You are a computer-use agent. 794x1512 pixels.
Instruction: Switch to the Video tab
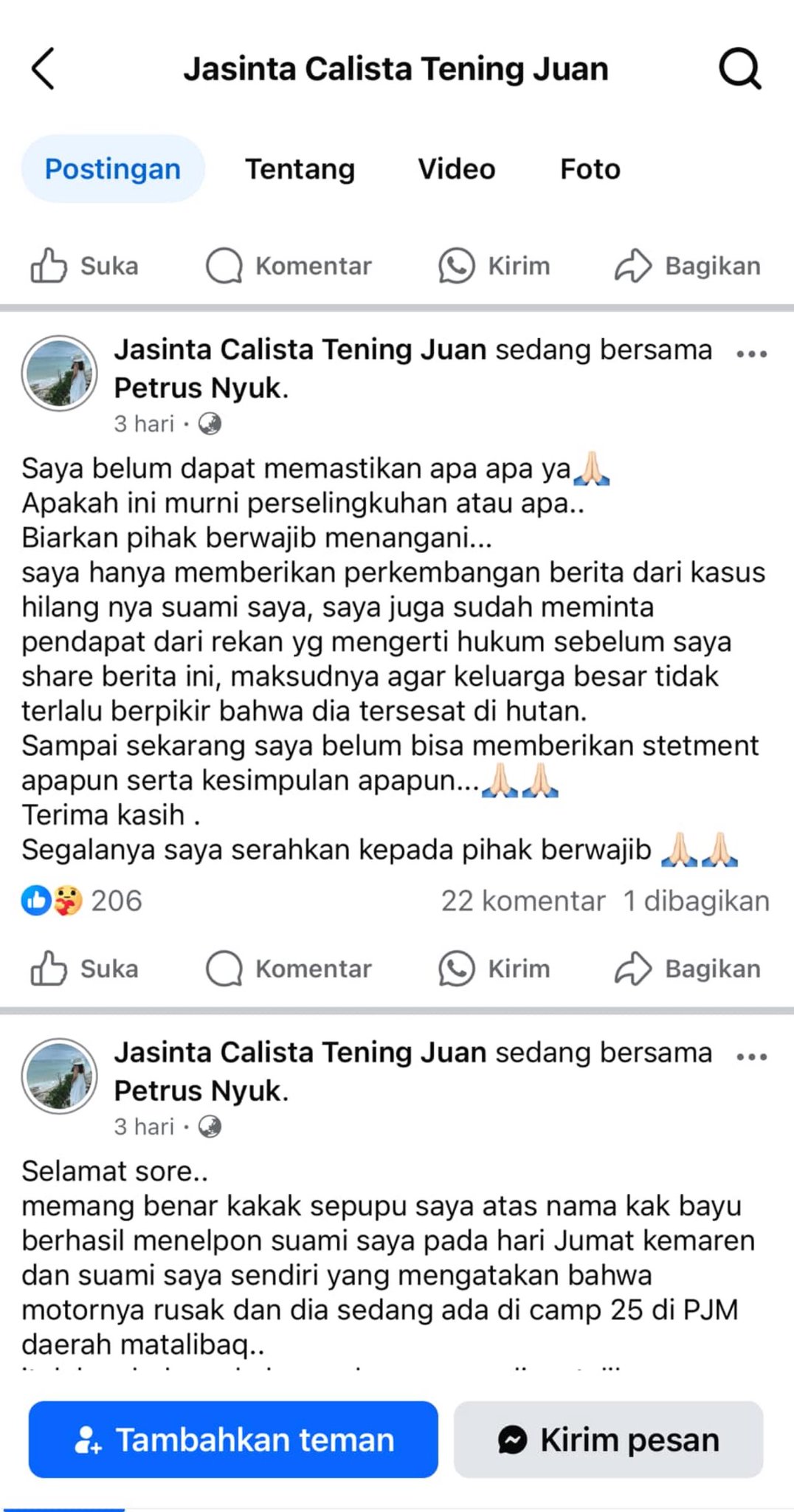[456, 169]
